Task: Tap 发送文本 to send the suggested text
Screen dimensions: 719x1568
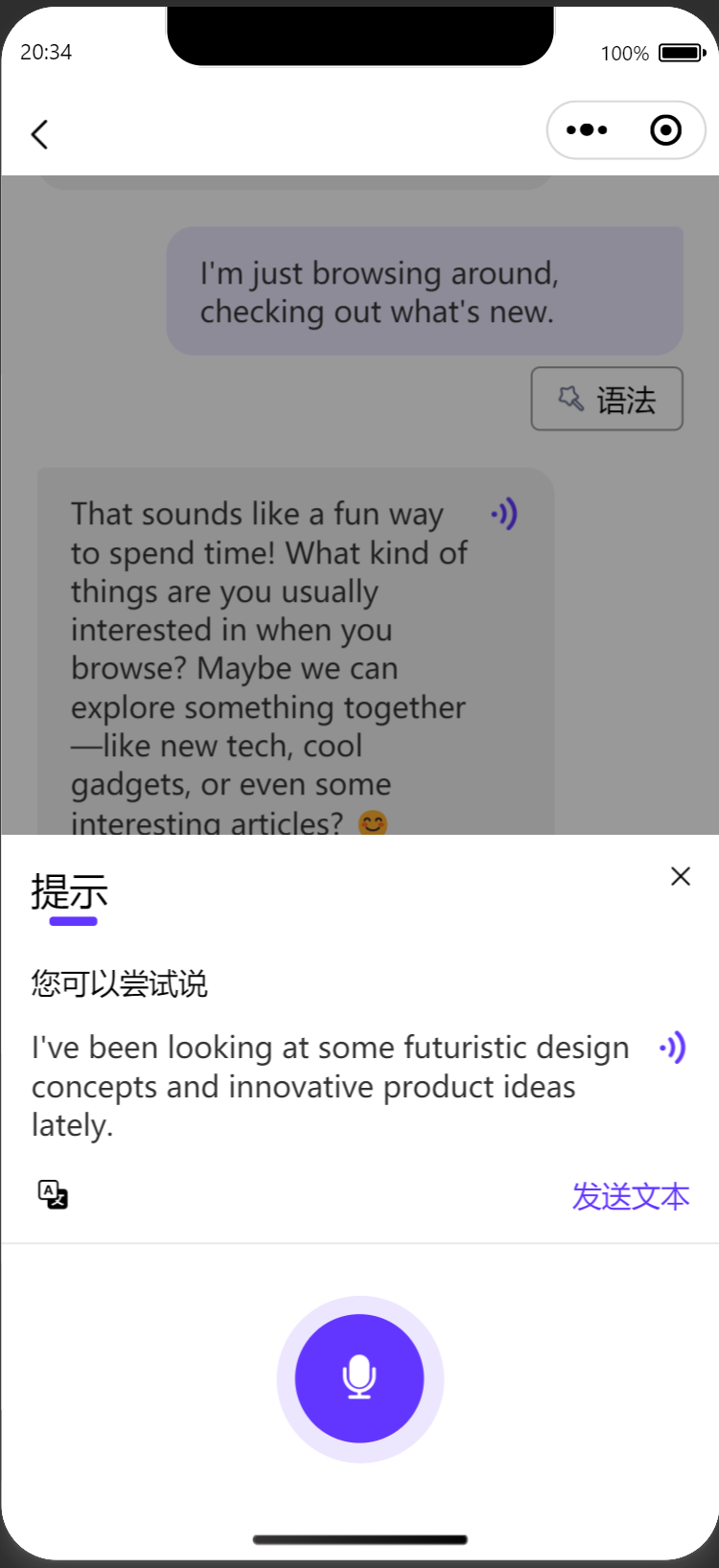Action: pos(631,1196)
